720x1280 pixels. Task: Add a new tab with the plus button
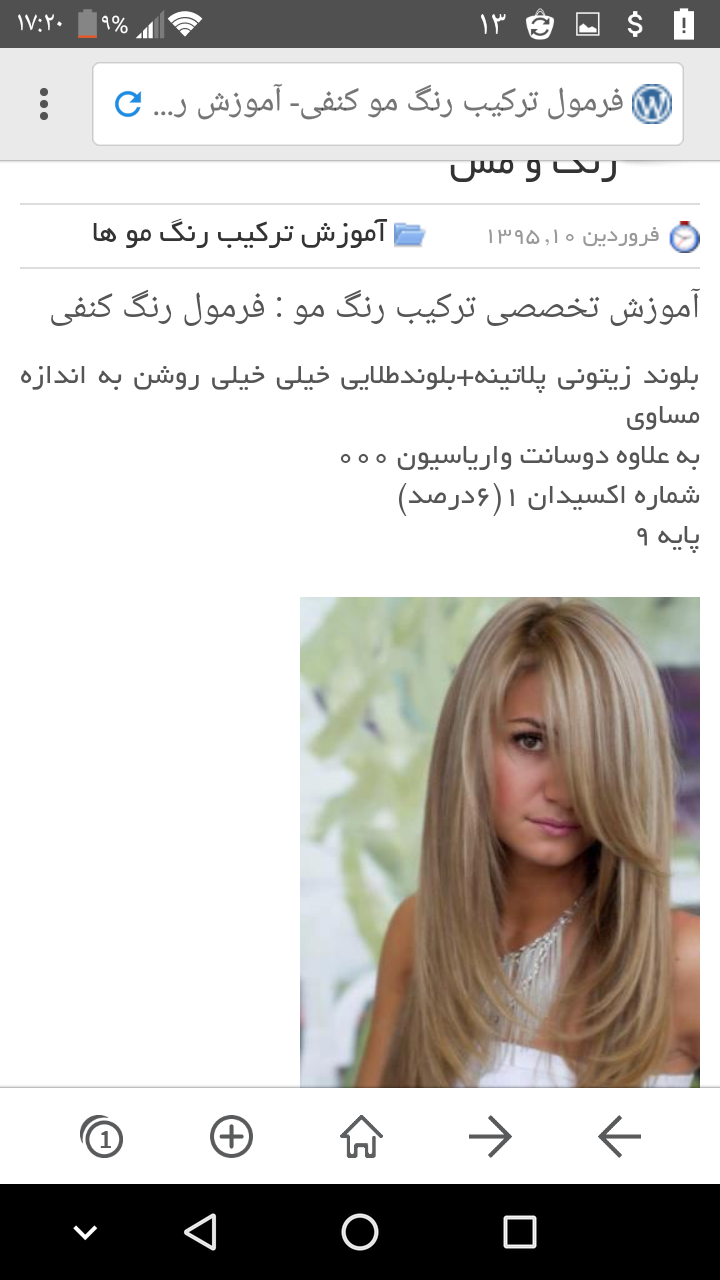tap(231, 1136)
